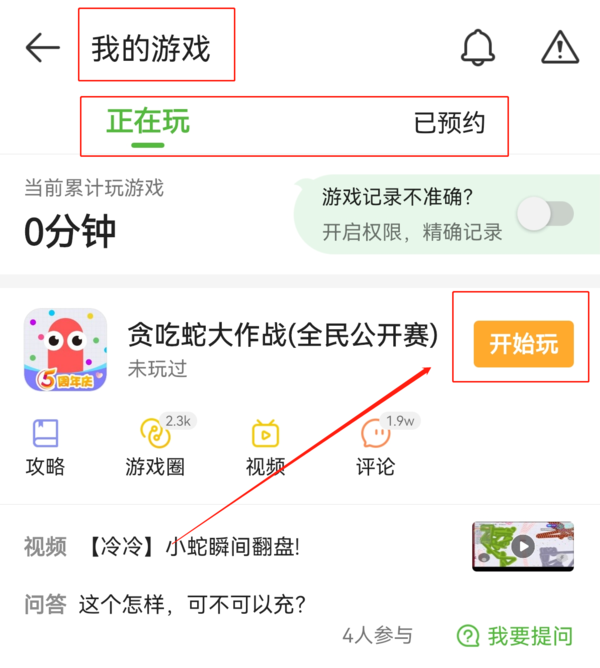
Task: Play the 小蛇瞬间翻盘 video thumbnail
Action: 522,546
